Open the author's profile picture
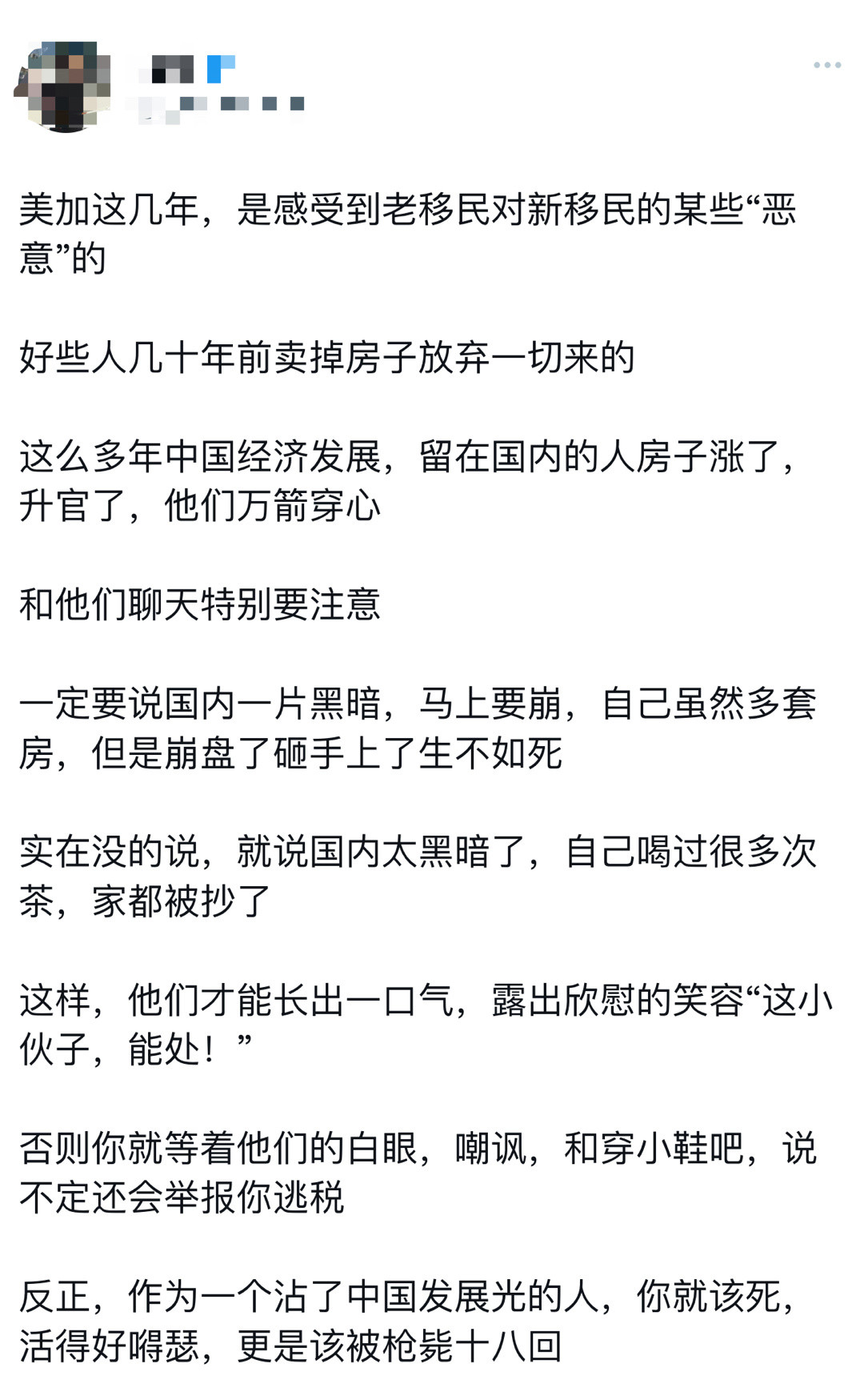 pyautogui.click(x=65, y=86)
